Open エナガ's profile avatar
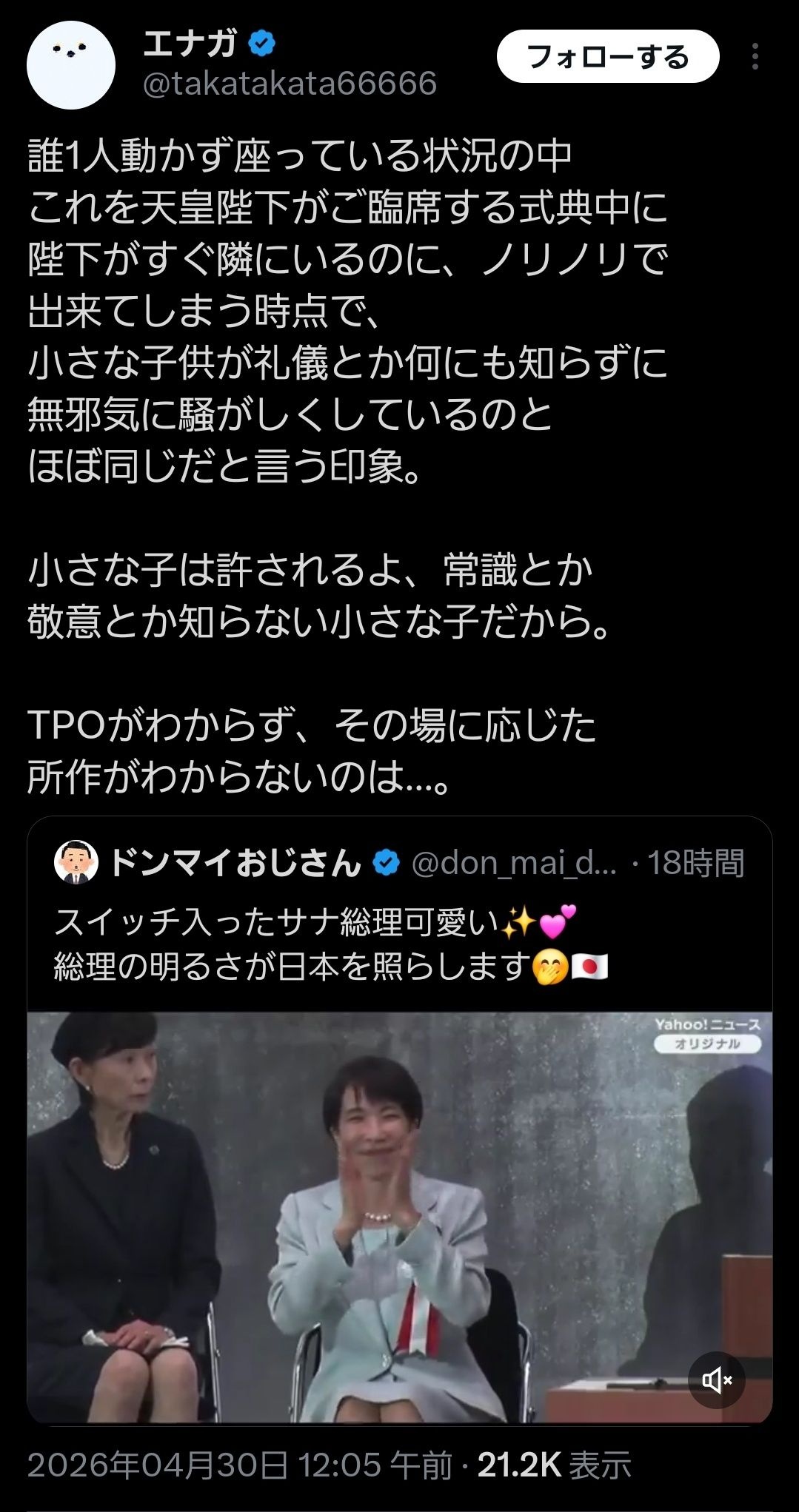This screenshot has width=799, height=1512. point(71,65)
